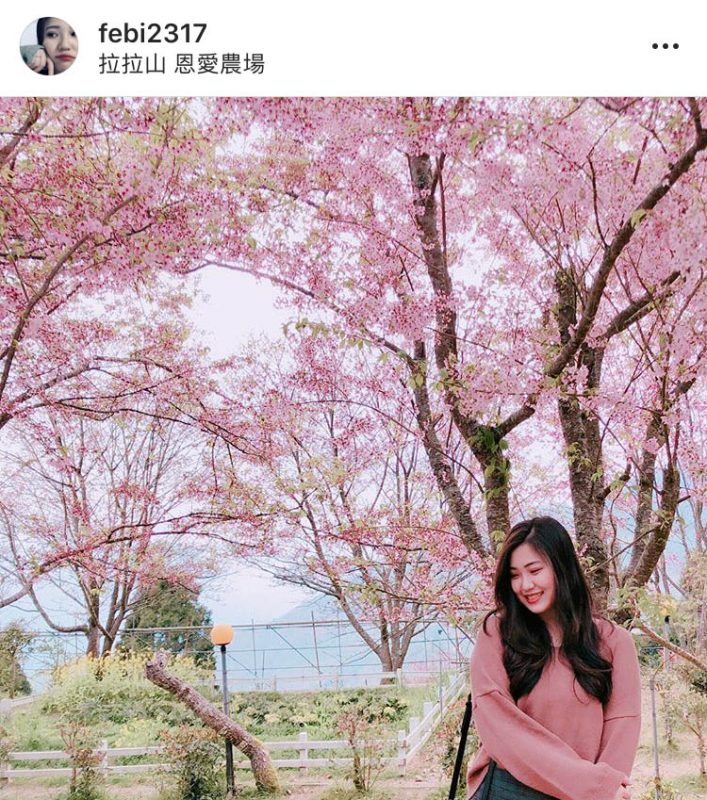The height and width of the screenshot is (800, 707).
Task: Open the post's three-dot overflow menu
Action: pyautogui.click(x=665, y=46)
